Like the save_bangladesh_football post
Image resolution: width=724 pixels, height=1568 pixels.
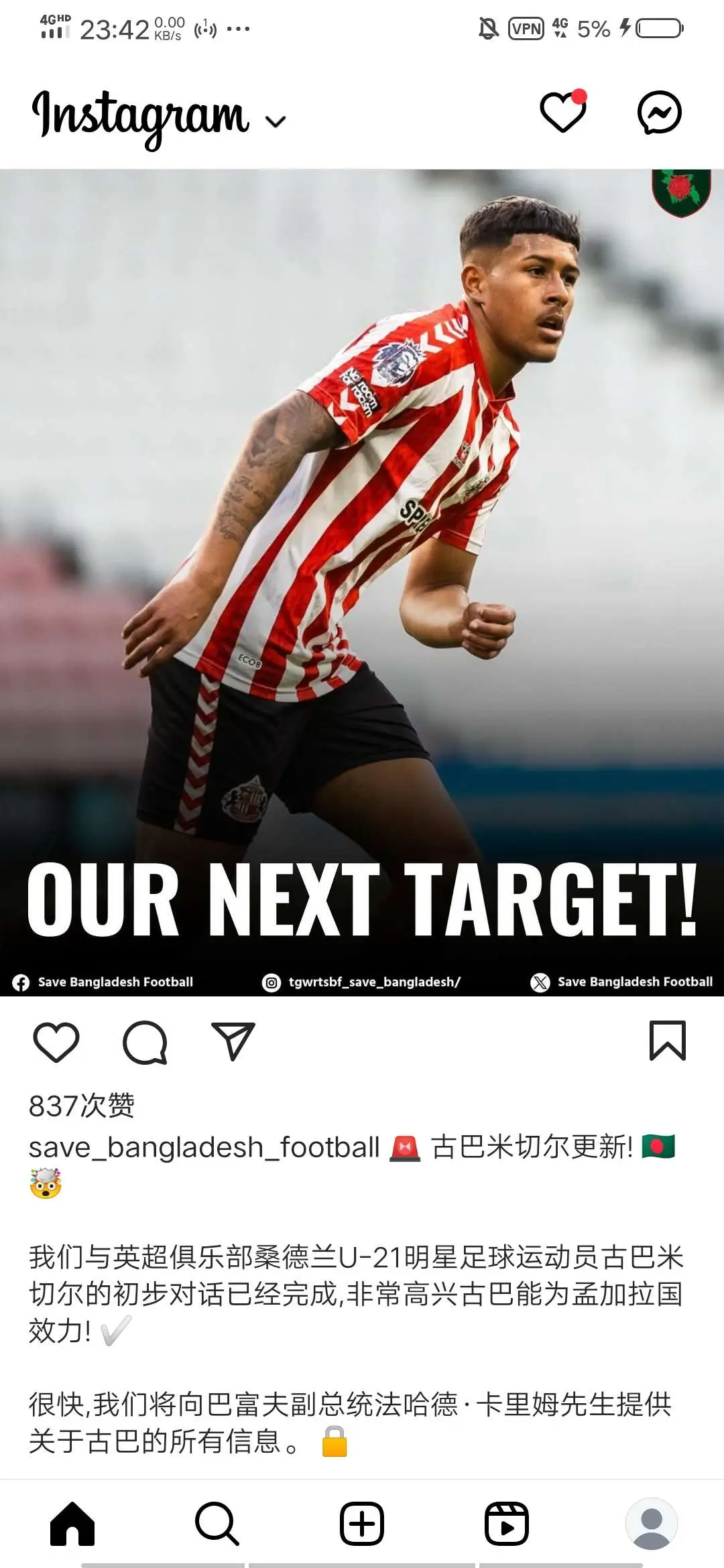pyautogui.click(x=56, y=1041)
